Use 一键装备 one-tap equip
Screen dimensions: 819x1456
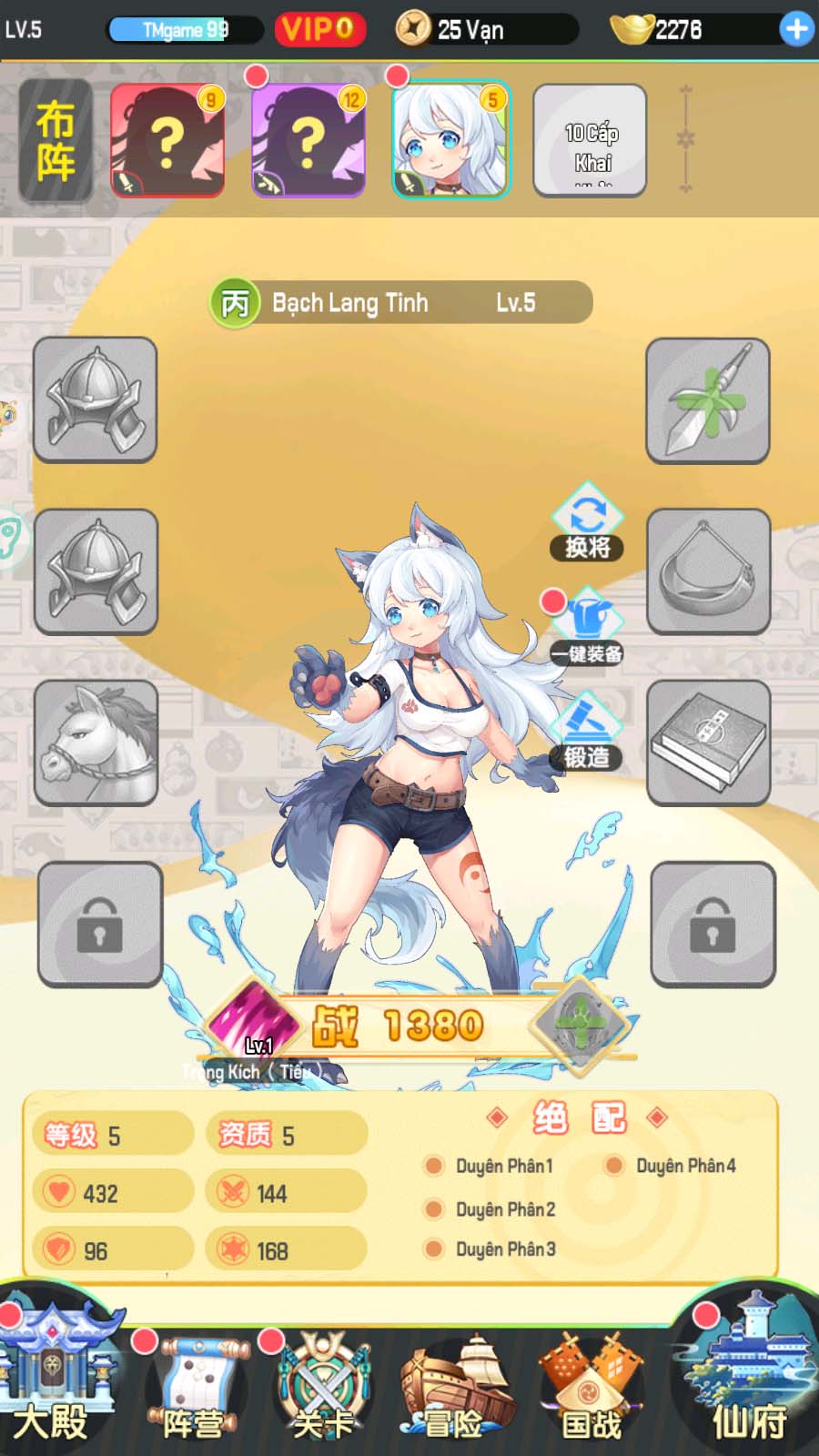click(x=588, y=627)
